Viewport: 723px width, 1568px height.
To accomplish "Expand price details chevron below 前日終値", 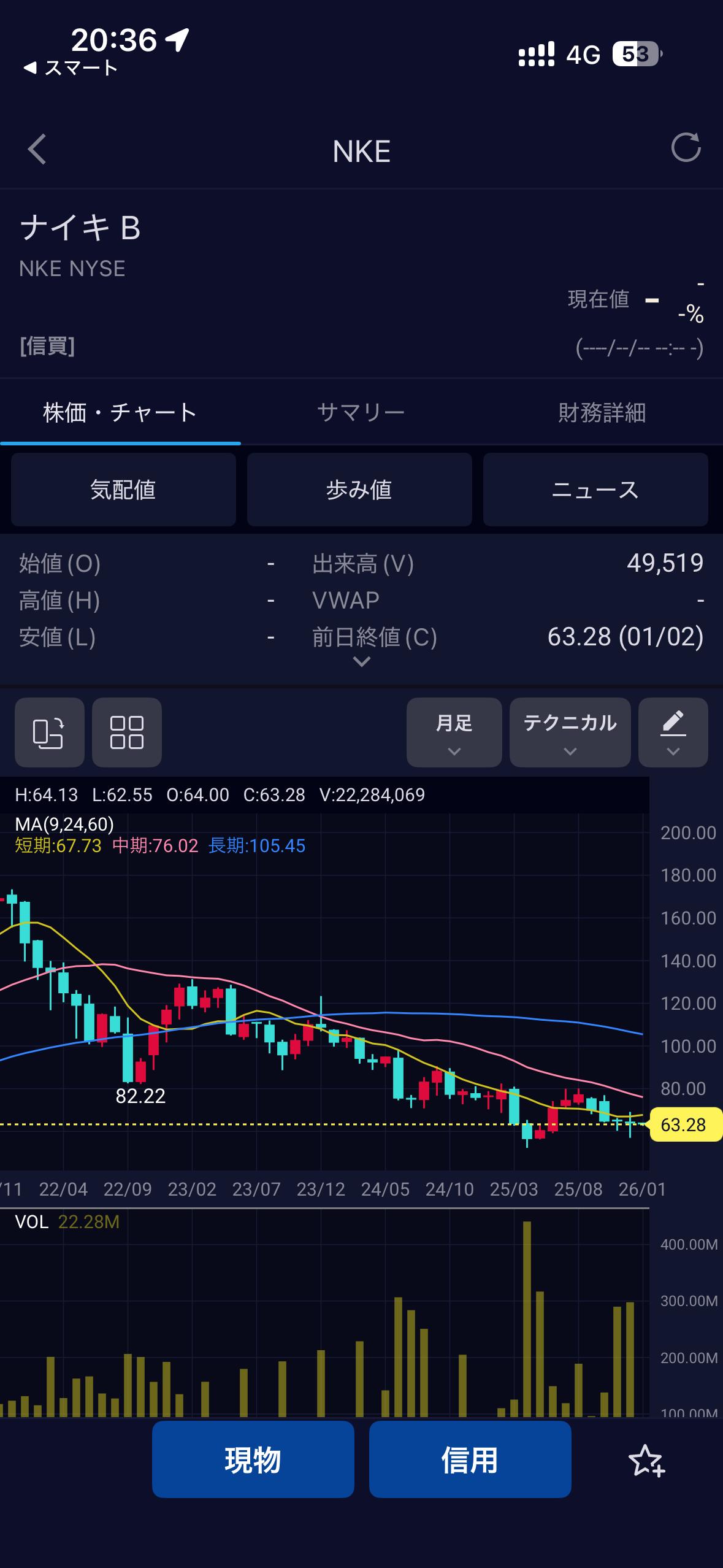I will pos(362,661).
